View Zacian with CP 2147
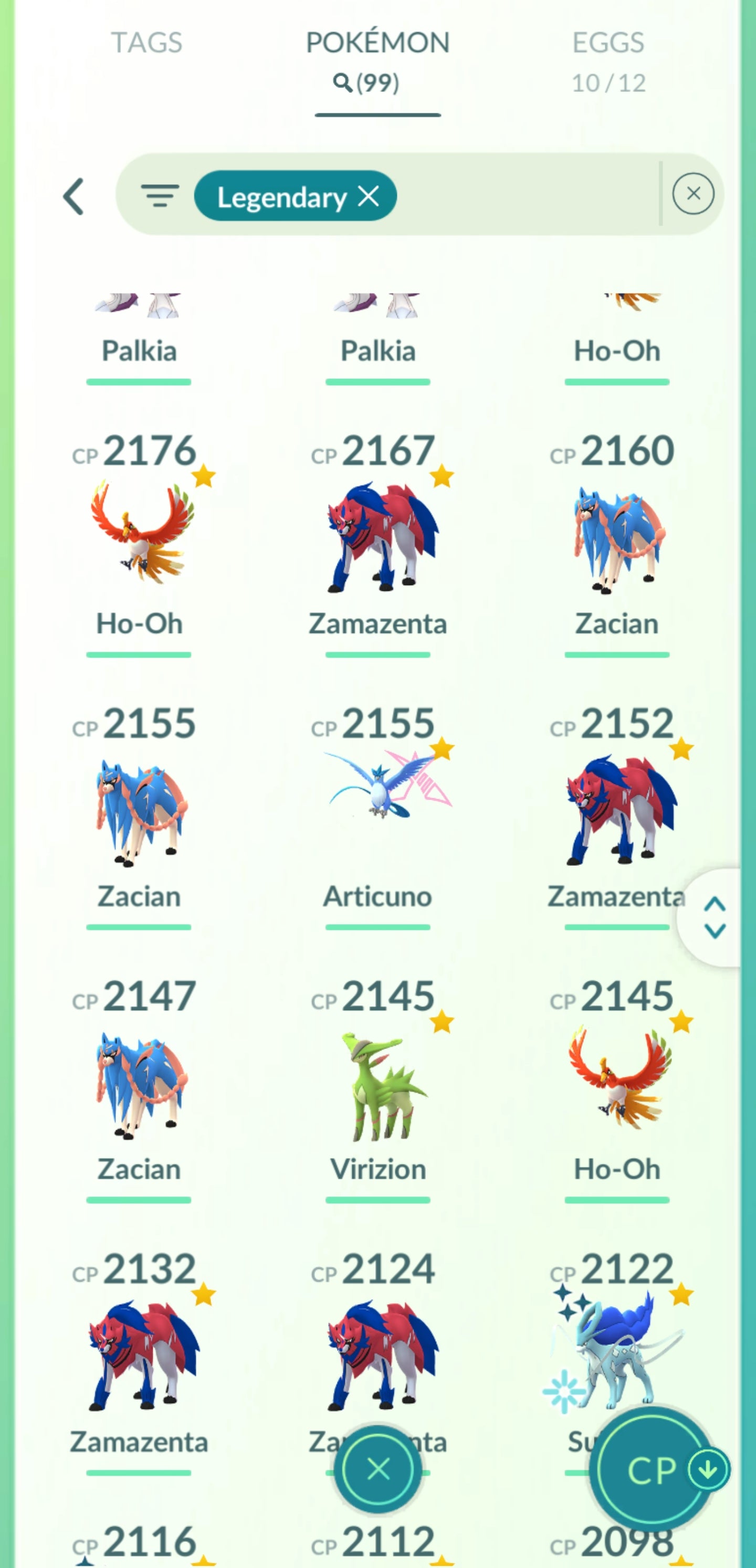 click(139, 1084)
